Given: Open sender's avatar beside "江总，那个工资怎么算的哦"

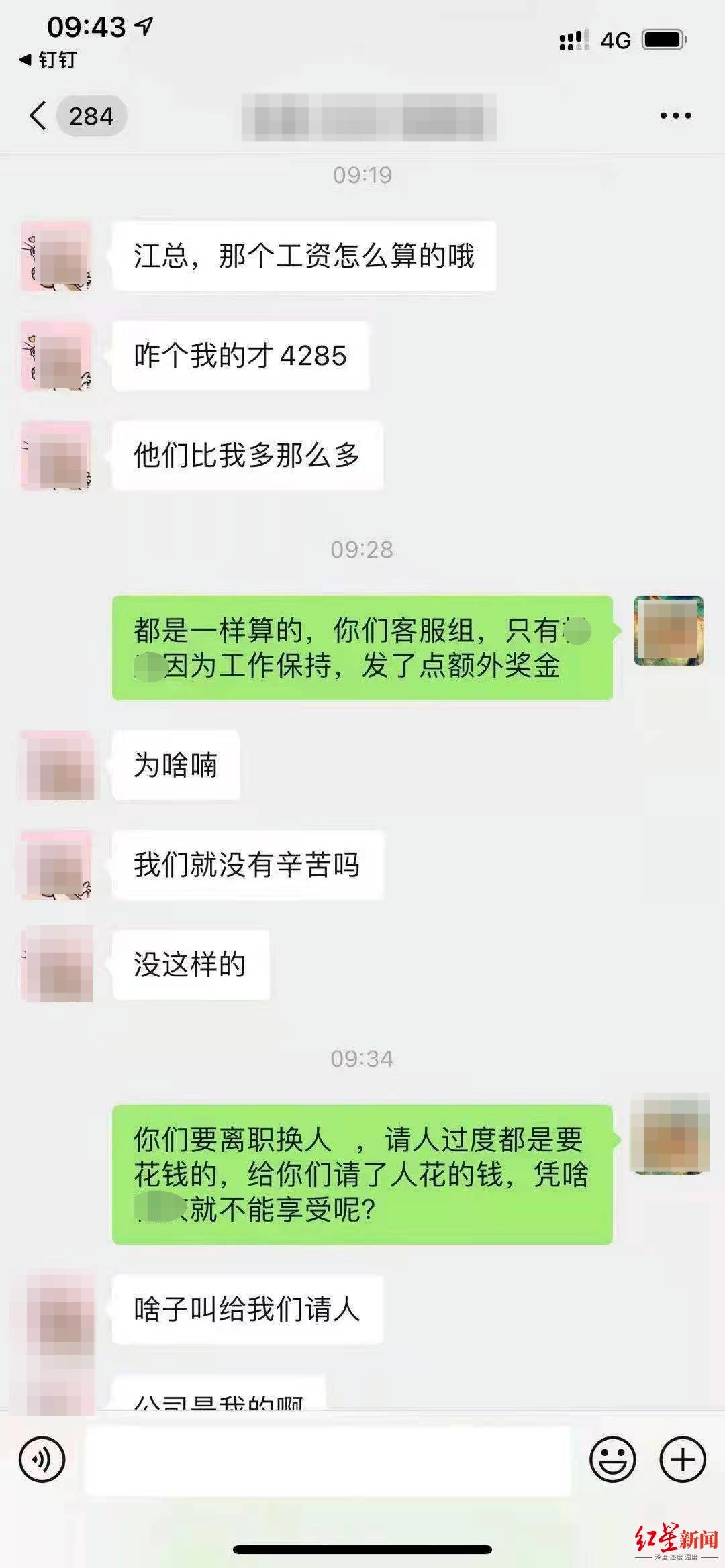Looking at the screenshot, I should 56,256.
